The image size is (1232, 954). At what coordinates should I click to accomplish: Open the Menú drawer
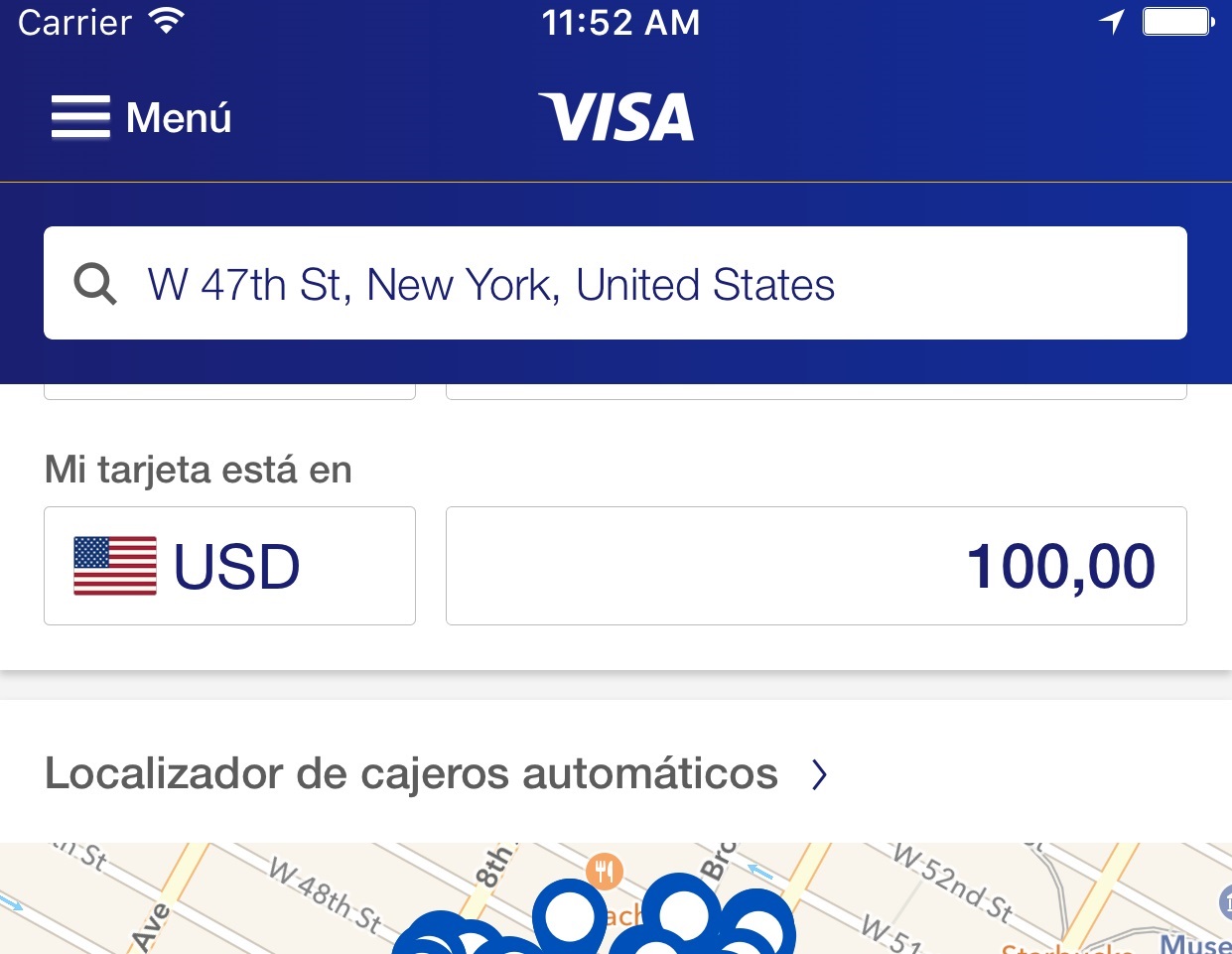click(x=141, y=118)
